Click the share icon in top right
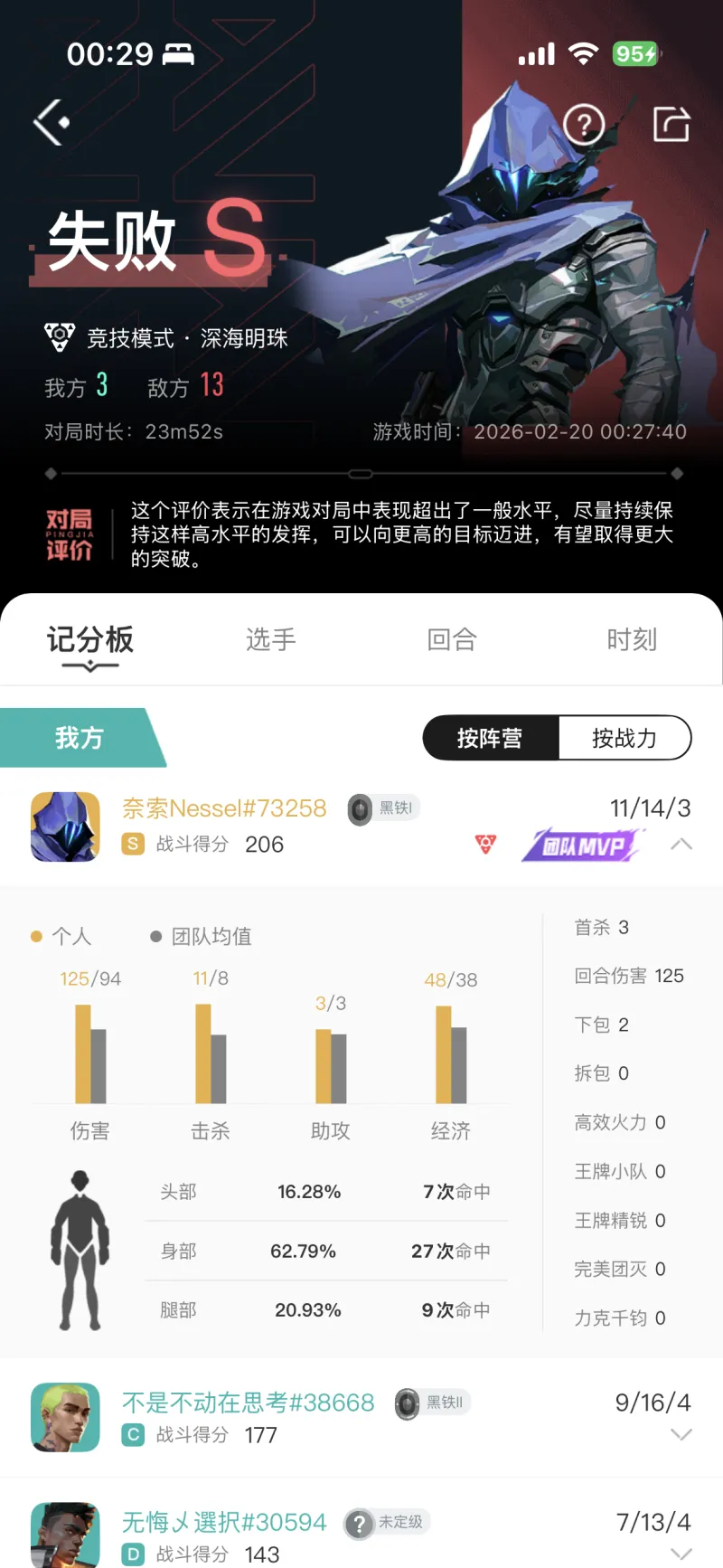The width and height of the screenshot is (723, 1568). pos(671,125)
